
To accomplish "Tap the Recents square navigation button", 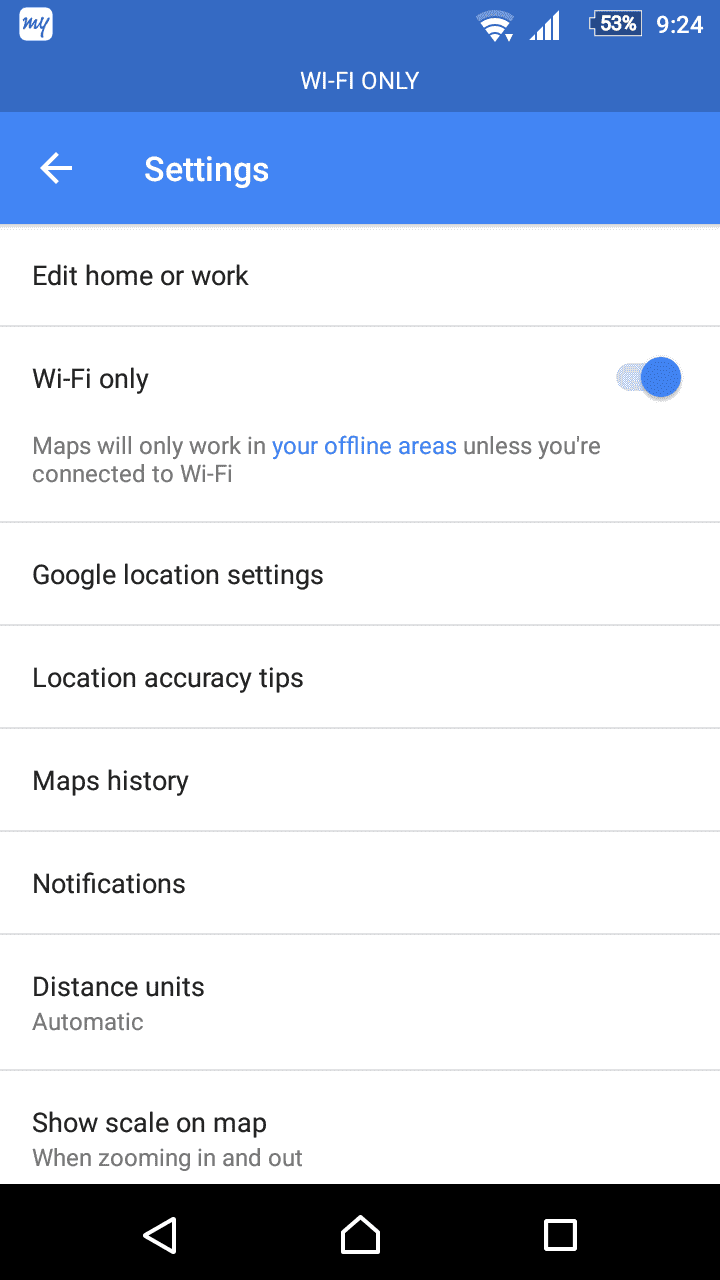I will pyautogui.click(x=560, y=1234).
